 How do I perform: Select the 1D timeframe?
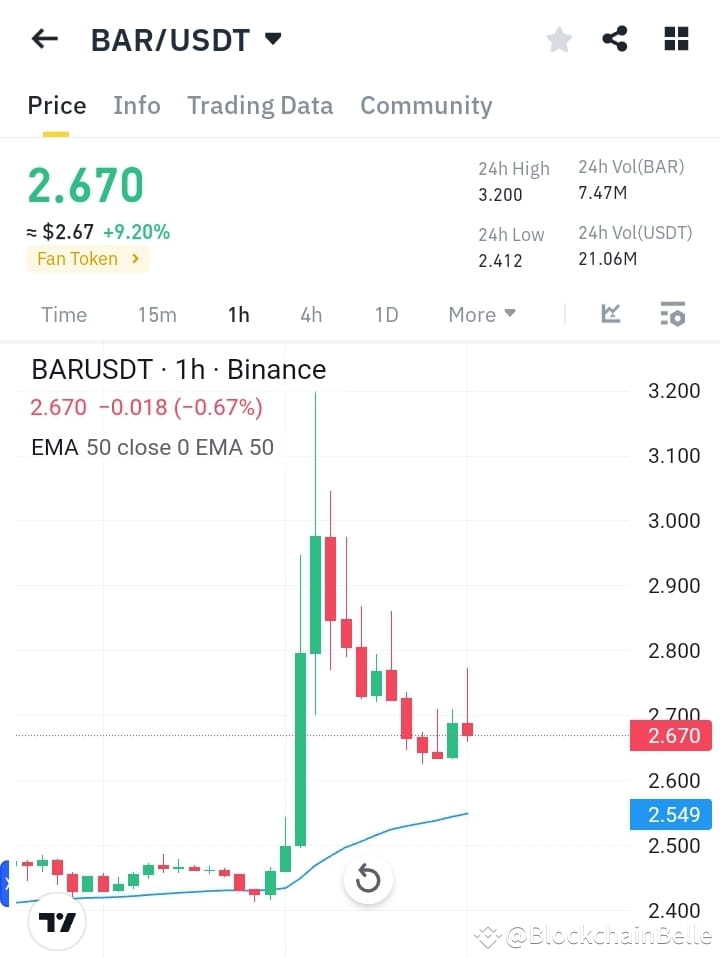386,314
